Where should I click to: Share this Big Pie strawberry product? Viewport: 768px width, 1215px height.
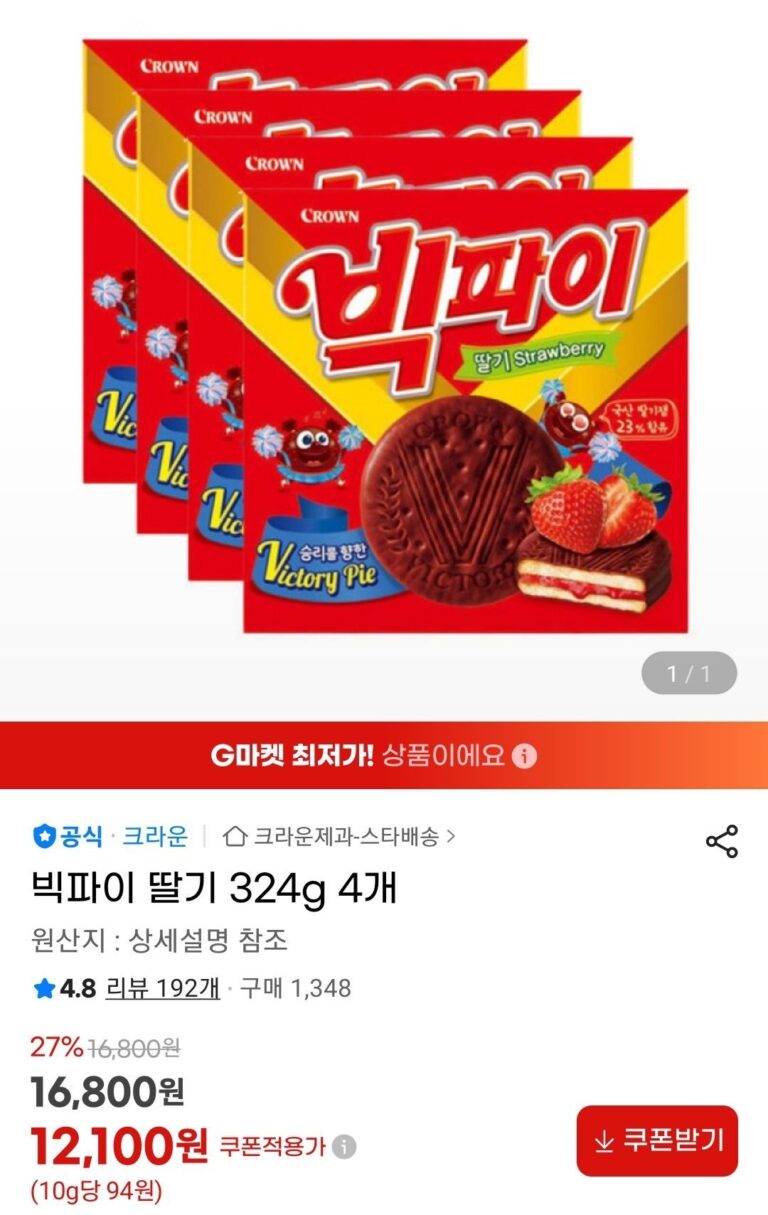tap(721, 841)
